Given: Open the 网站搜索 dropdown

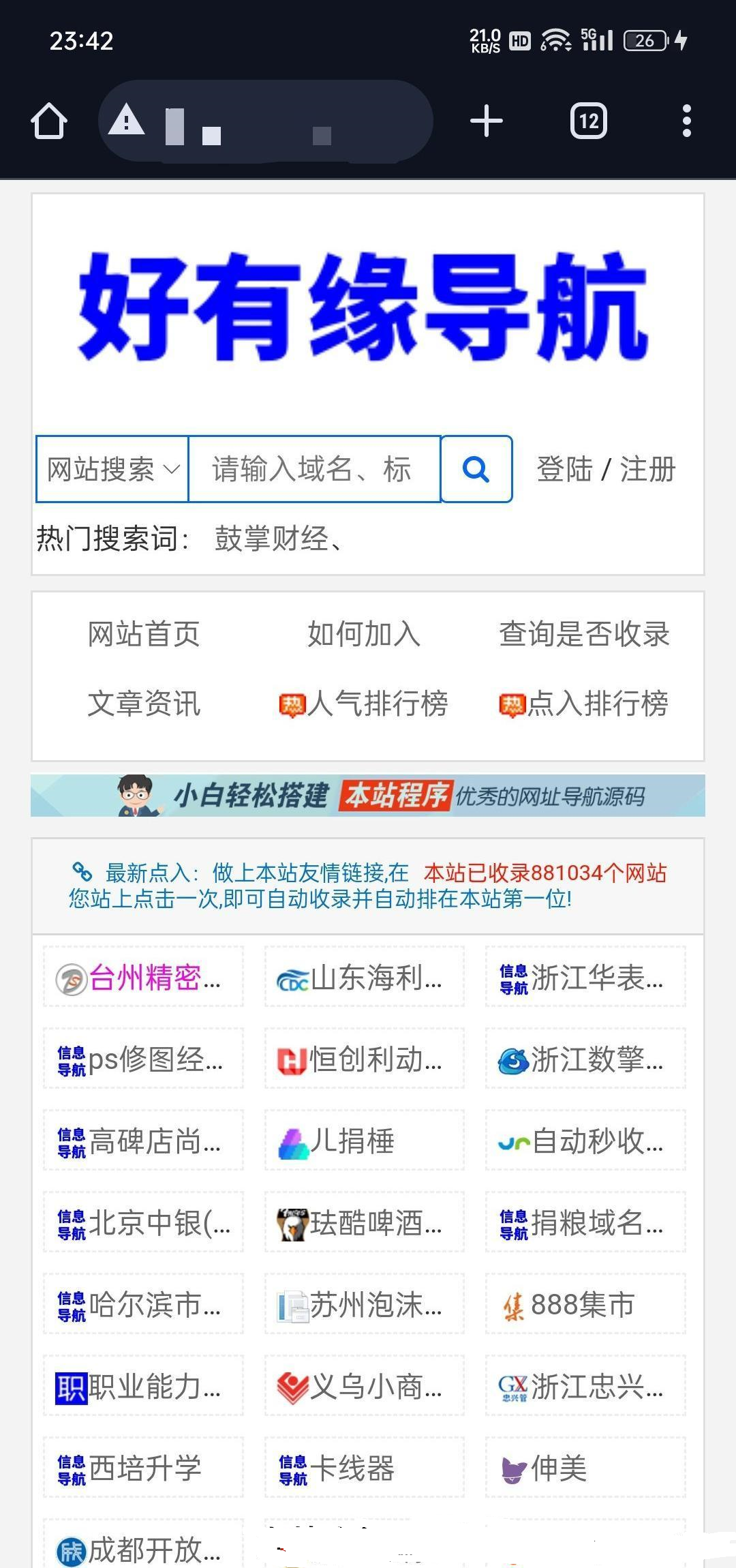Looking at the screenshot, I should tap(111, 469).
